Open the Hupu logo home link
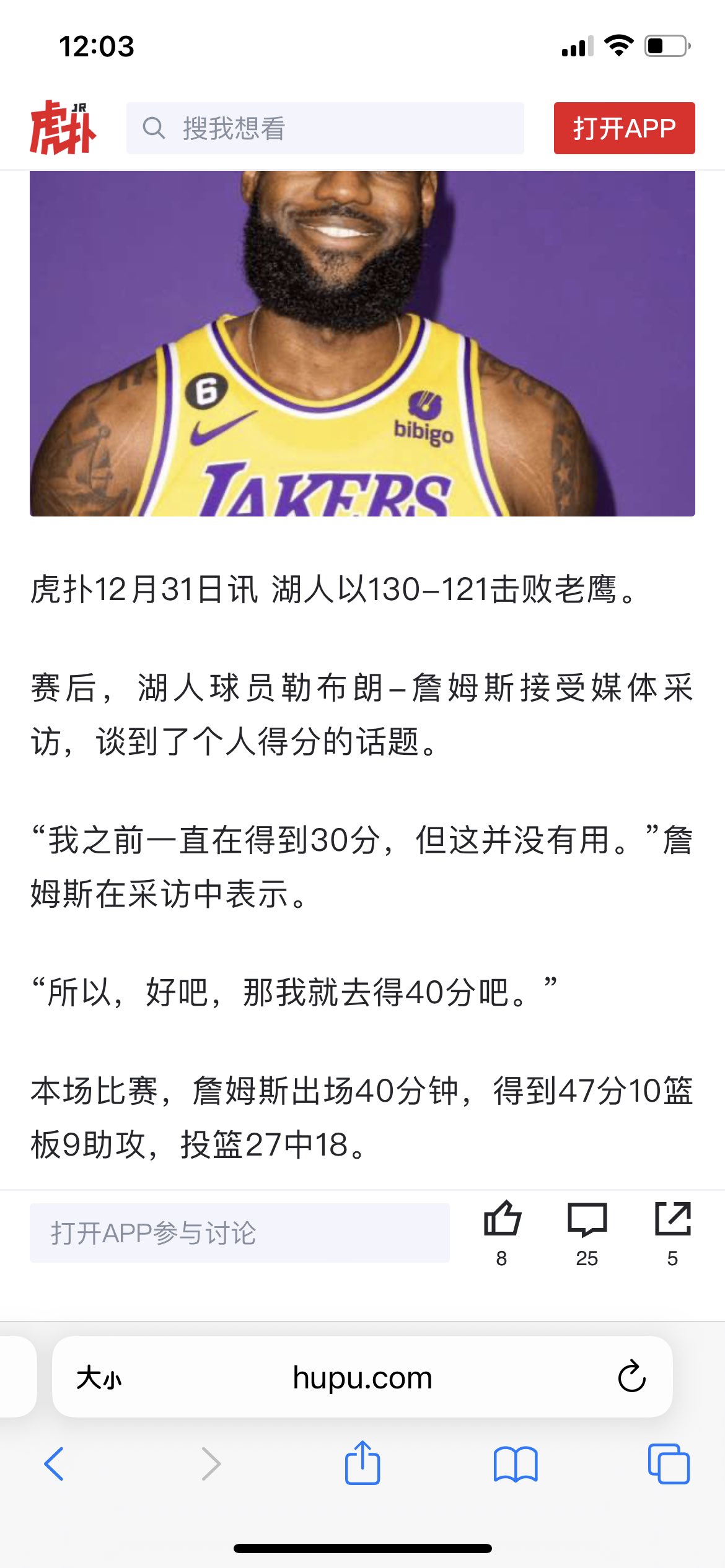 pos(63,128)
